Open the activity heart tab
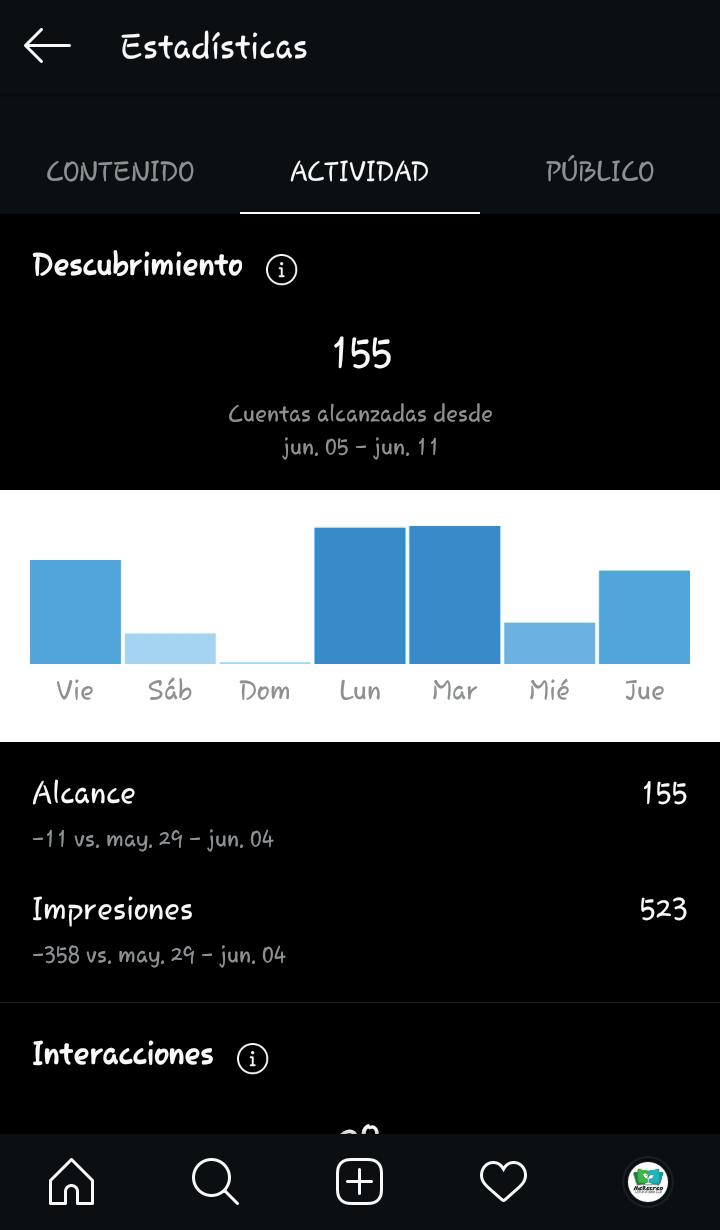Screen dimensions: 720x1230 coord(504,1182)
